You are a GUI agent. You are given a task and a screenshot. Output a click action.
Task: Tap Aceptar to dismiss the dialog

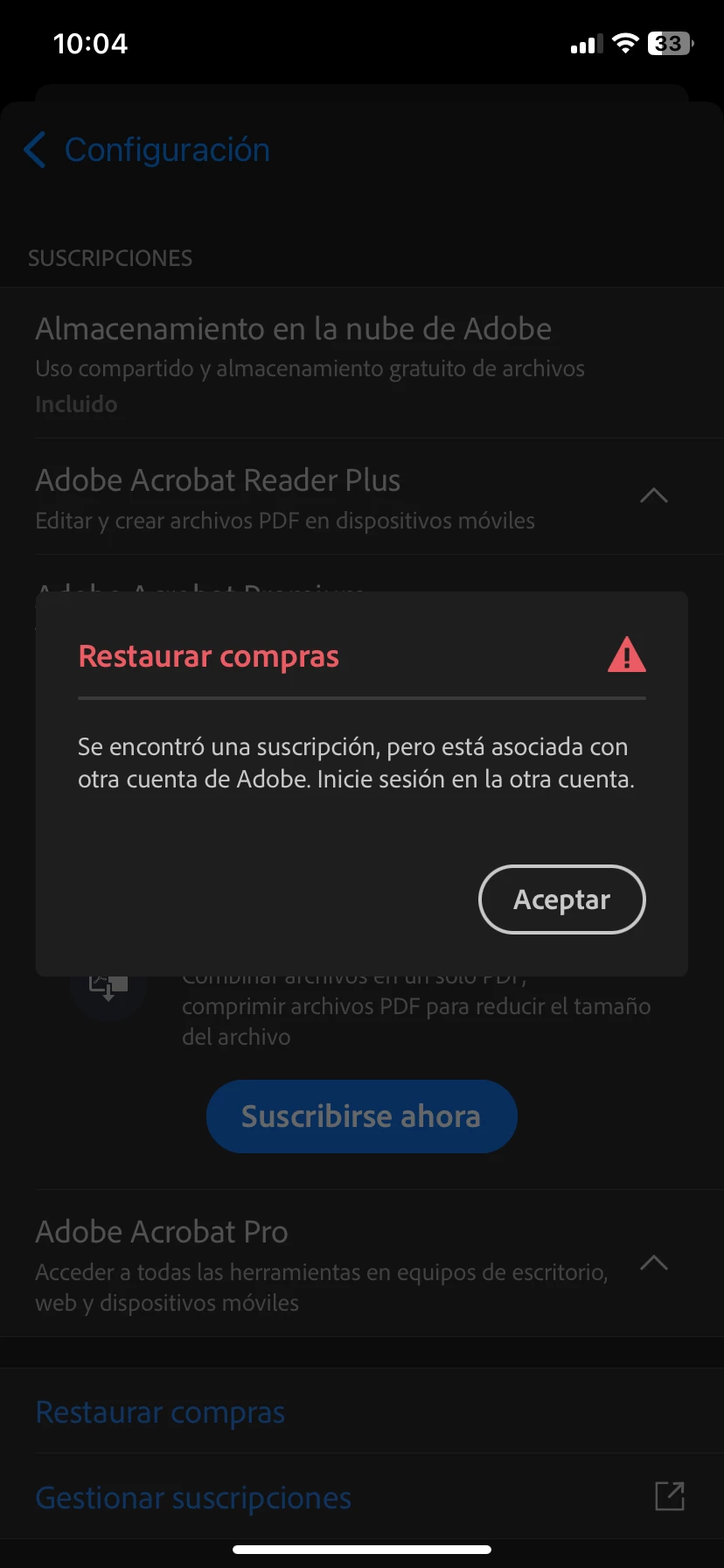[561, 899]
